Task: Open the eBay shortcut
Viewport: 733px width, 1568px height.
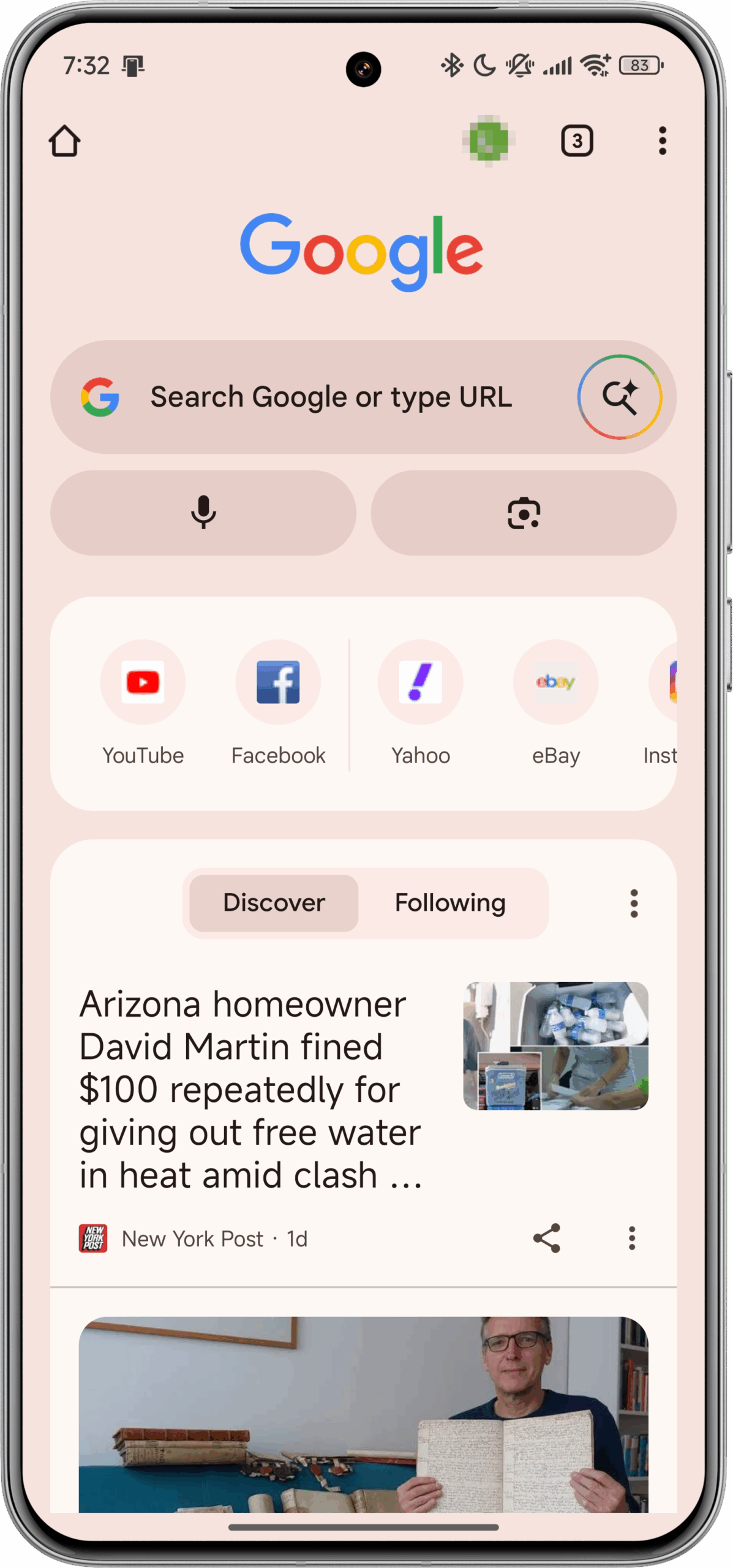Action: click(x=555, y=704)
